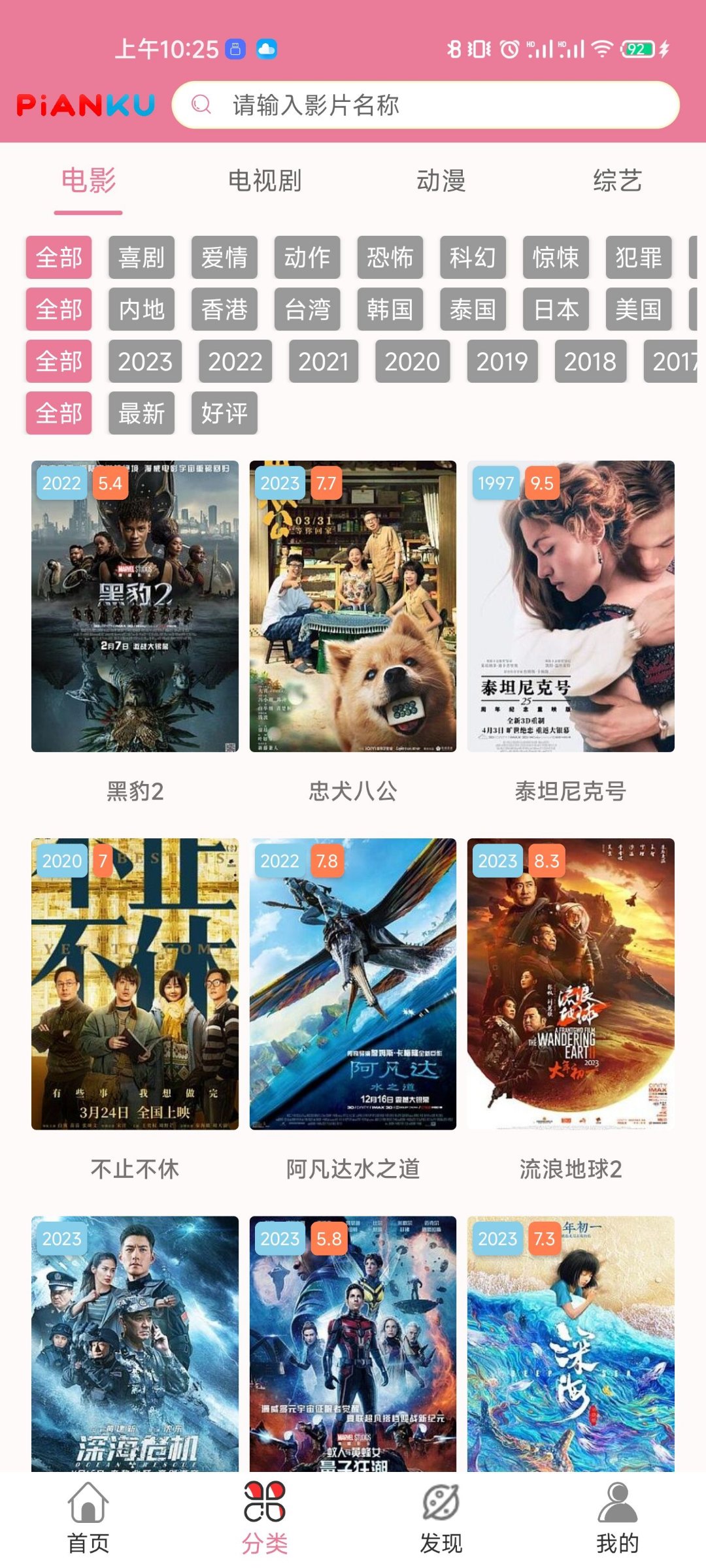Open the 阿凡达水之道 movie card
Viewport: 706px width, 1568px height.
pyautogui.click(x=353, y=984)
